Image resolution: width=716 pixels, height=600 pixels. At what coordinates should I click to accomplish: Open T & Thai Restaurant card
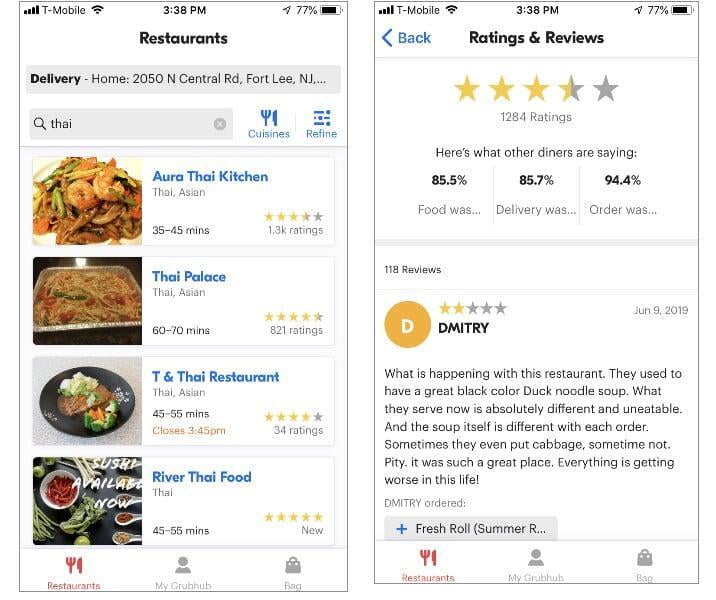pyautogui.click(x=215, y=377)
